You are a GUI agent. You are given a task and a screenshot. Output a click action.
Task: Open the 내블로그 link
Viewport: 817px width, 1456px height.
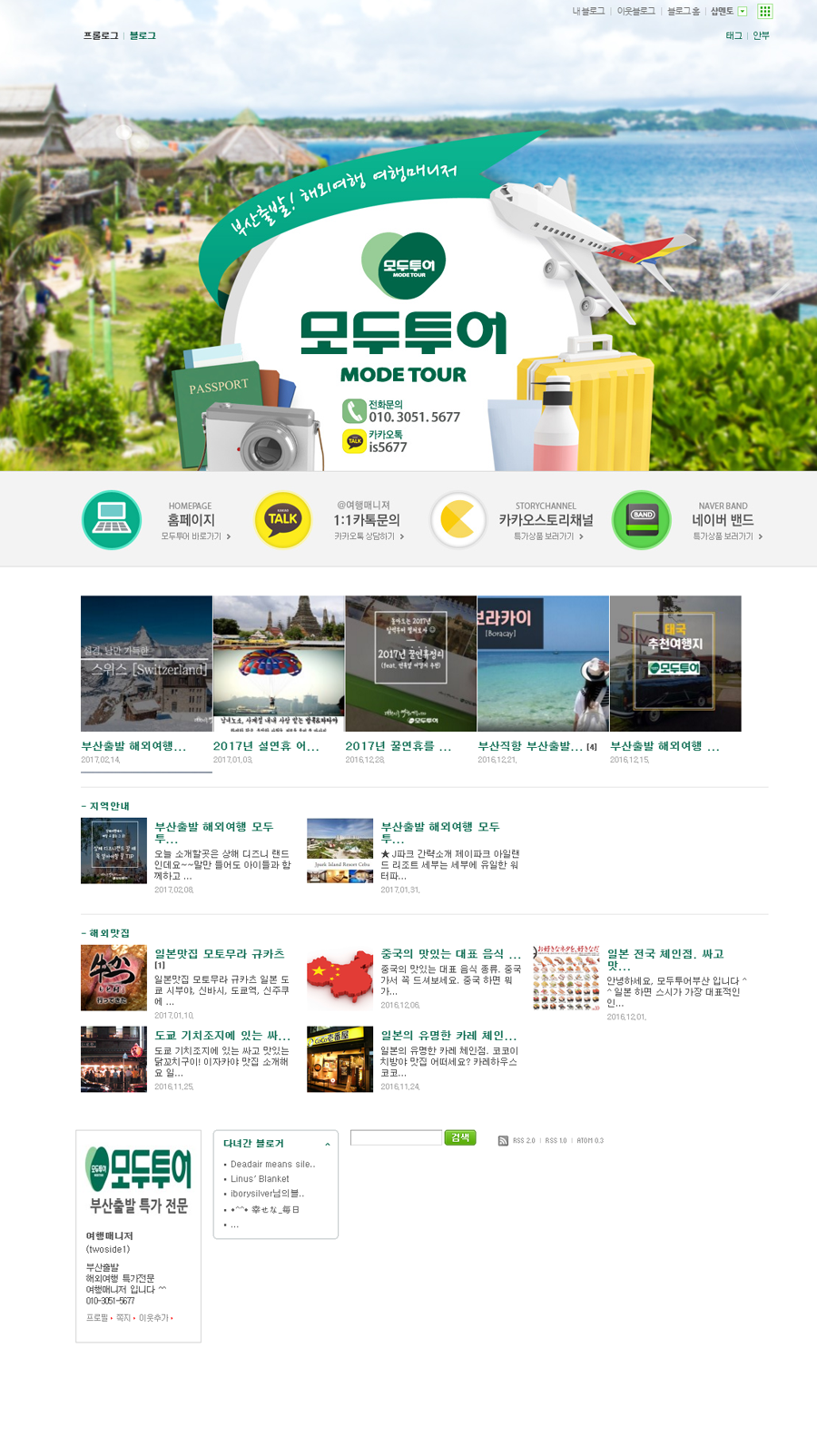[588, 11]
